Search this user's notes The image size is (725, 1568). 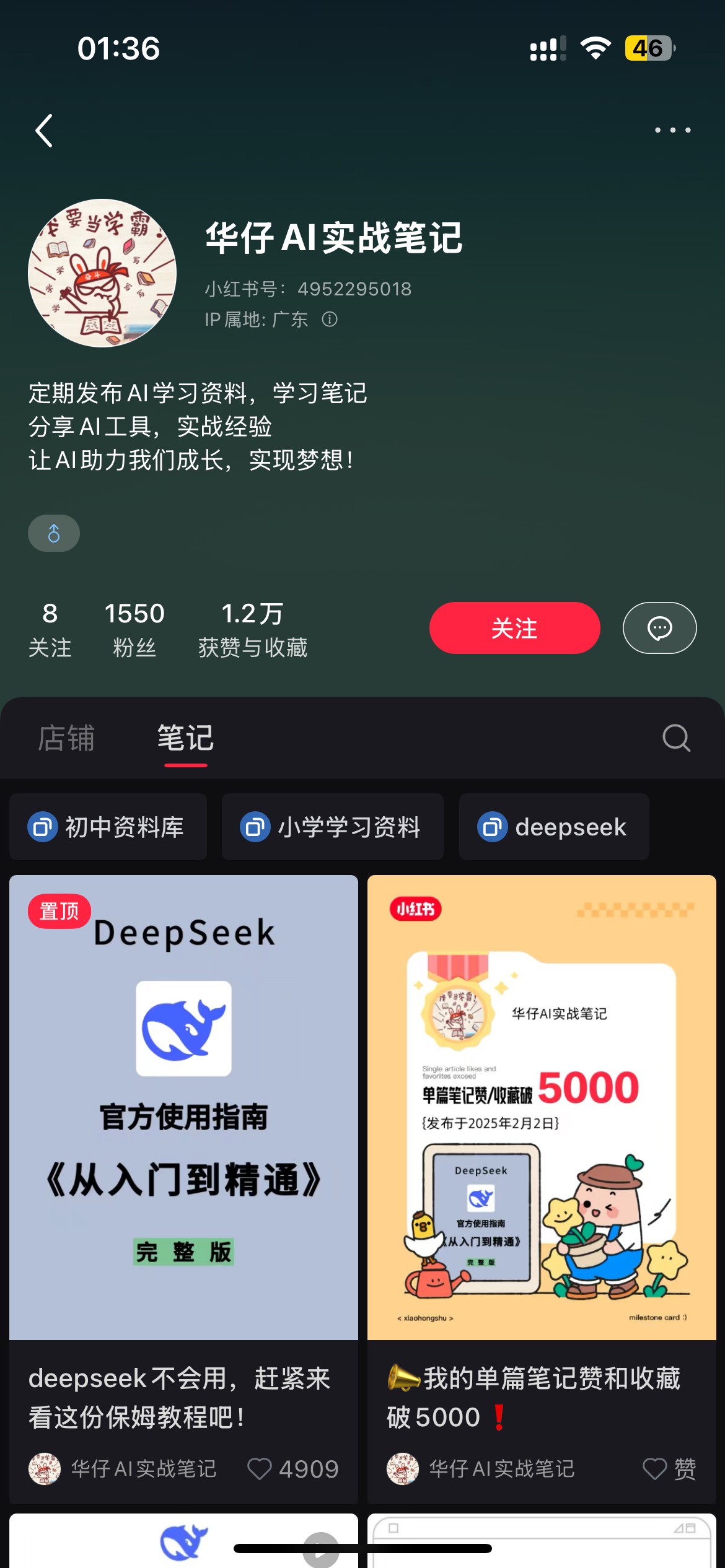point(676,738)
